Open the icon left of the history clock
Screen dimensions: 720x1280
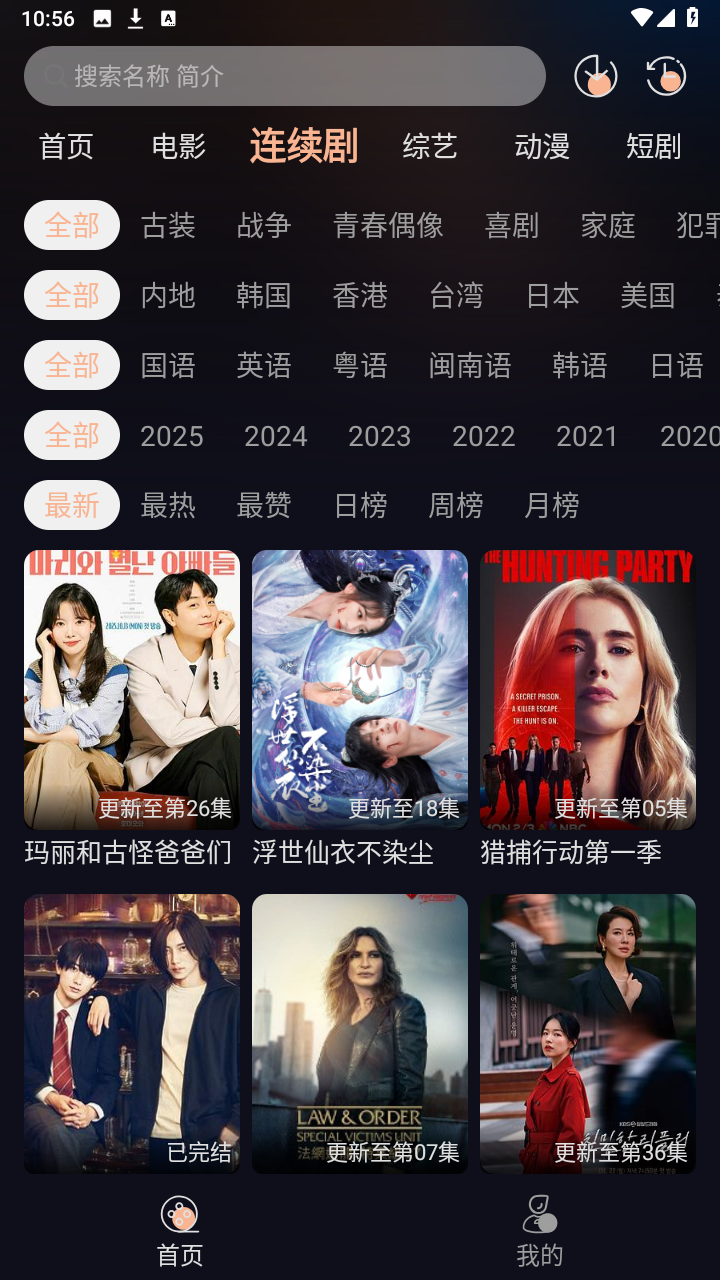(596, 76)
